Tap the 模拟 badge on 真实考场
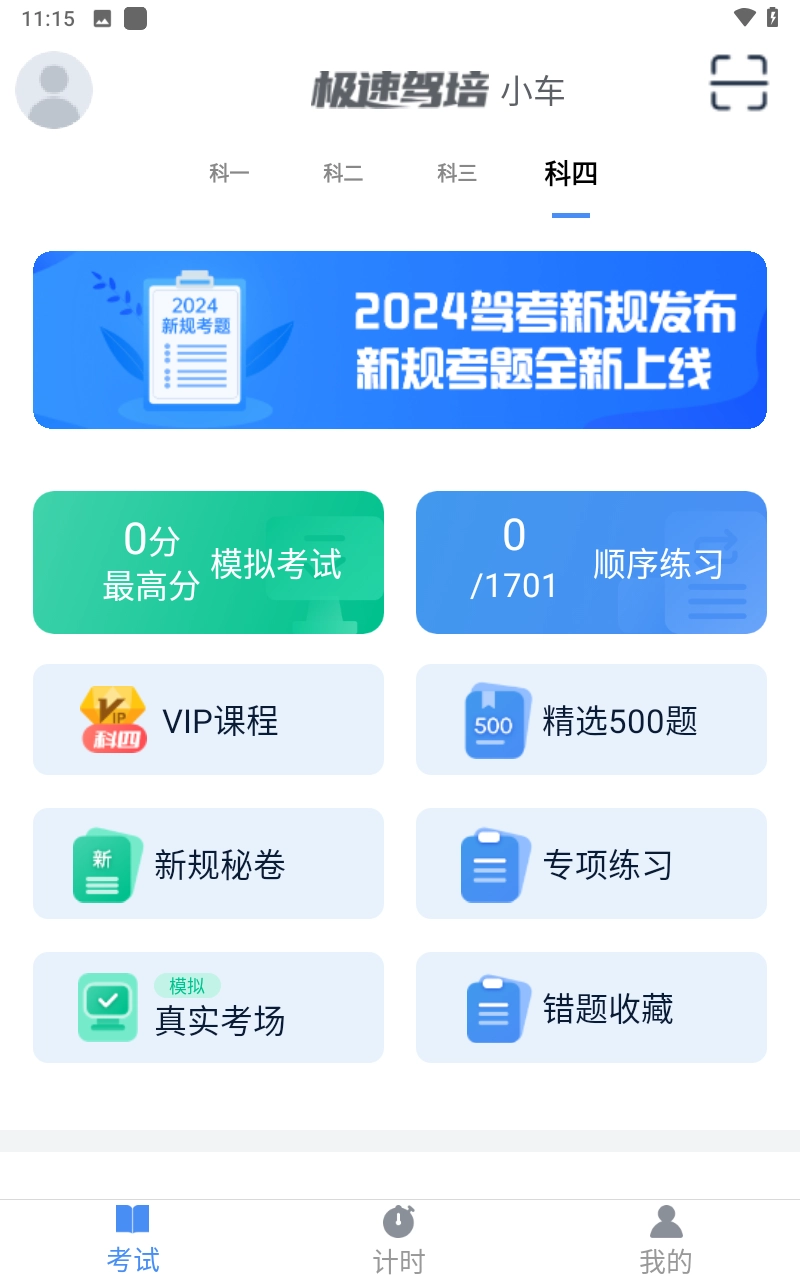The image size is (800, 1280). [188, 986]
